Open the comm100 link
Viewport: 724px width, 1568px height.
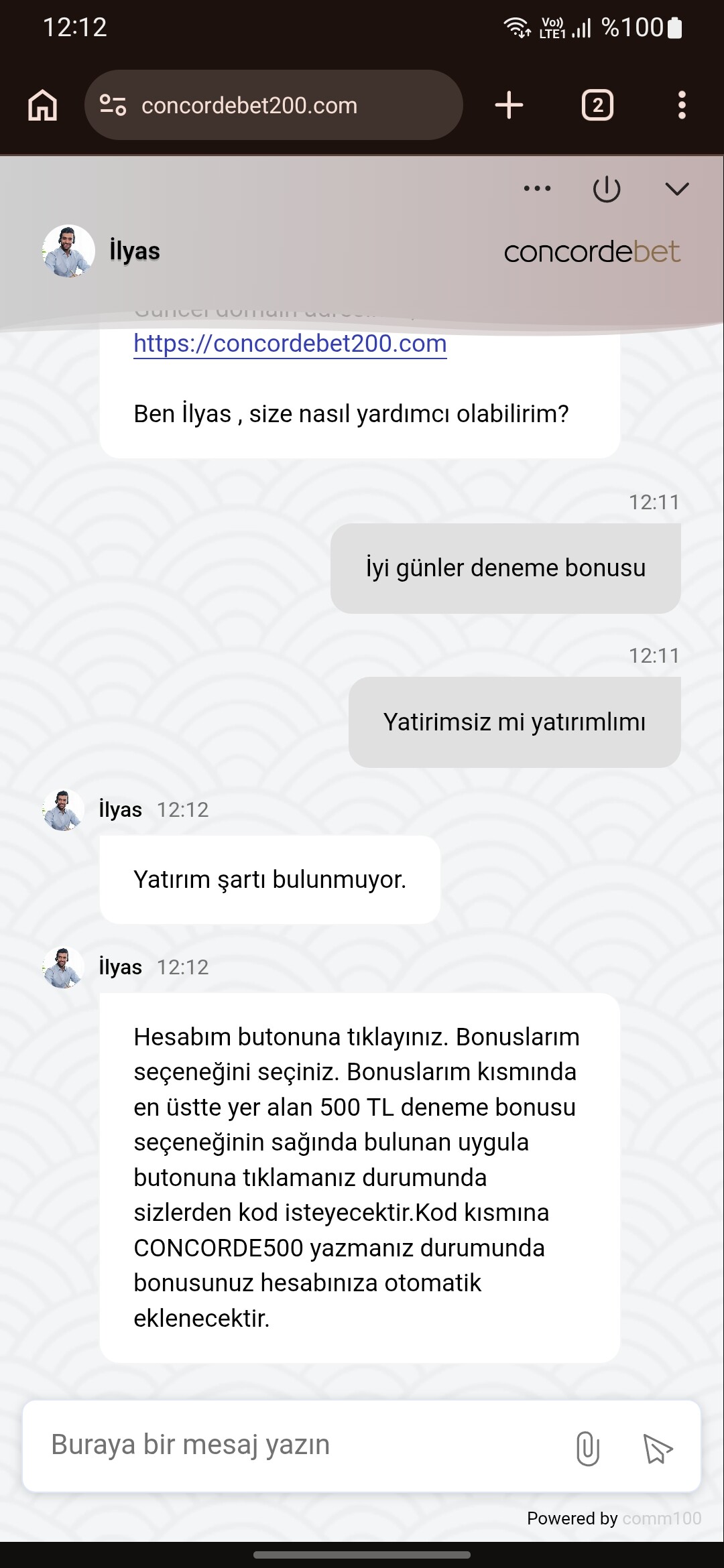click(x=662, y=1518)
